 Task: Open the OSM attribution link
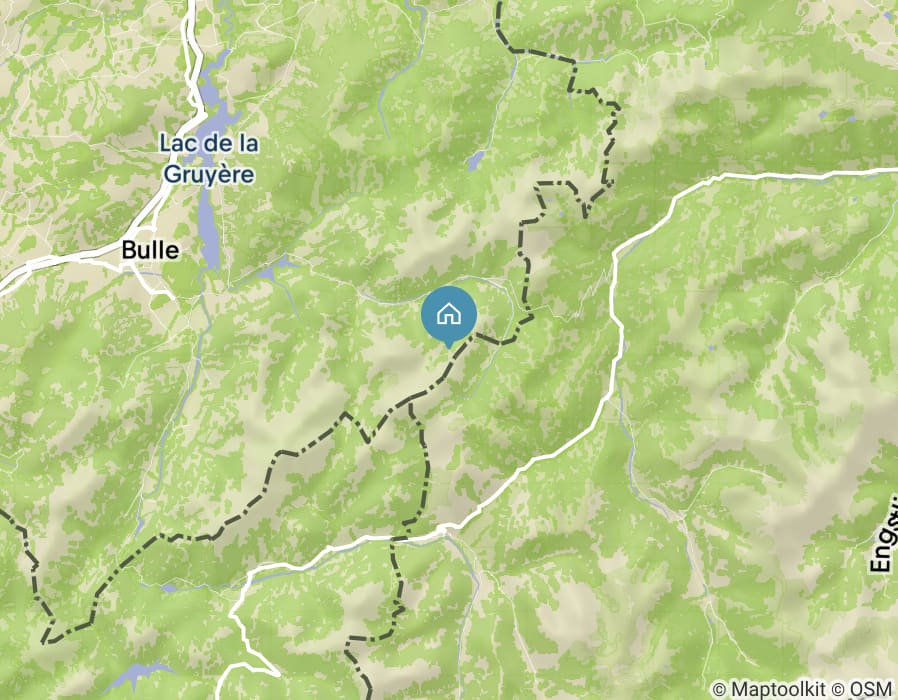(x=873, y=689)
